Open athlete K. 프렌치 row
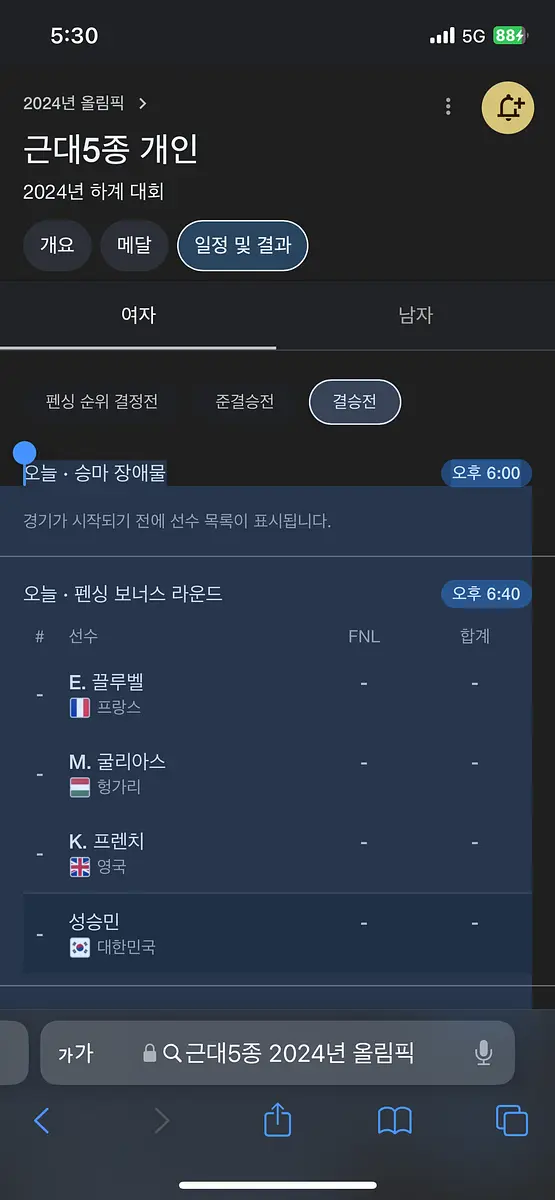 [277, 853]
